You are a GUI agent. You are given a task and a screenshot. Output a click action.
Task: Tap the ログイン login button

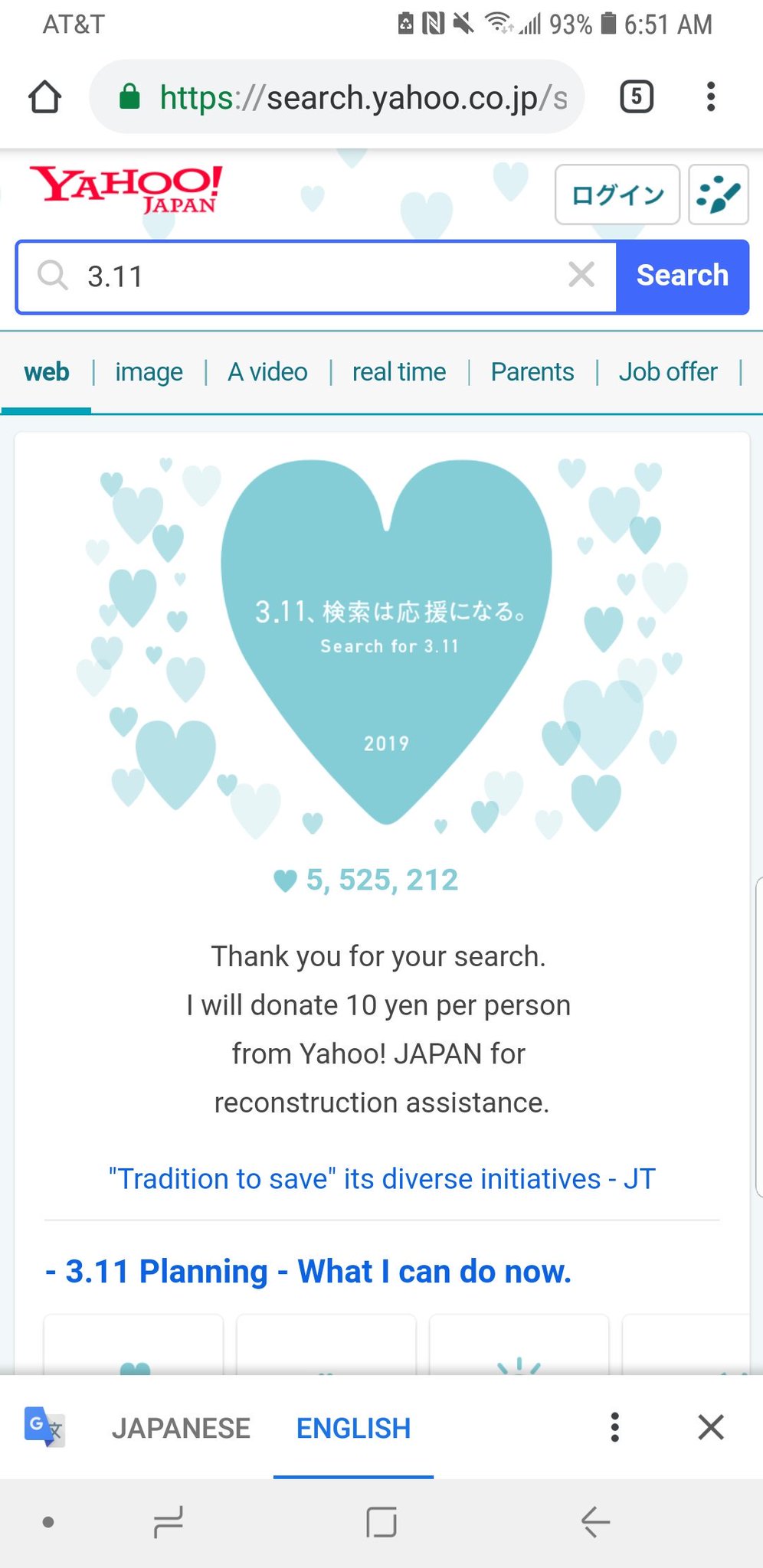point(617,194)
